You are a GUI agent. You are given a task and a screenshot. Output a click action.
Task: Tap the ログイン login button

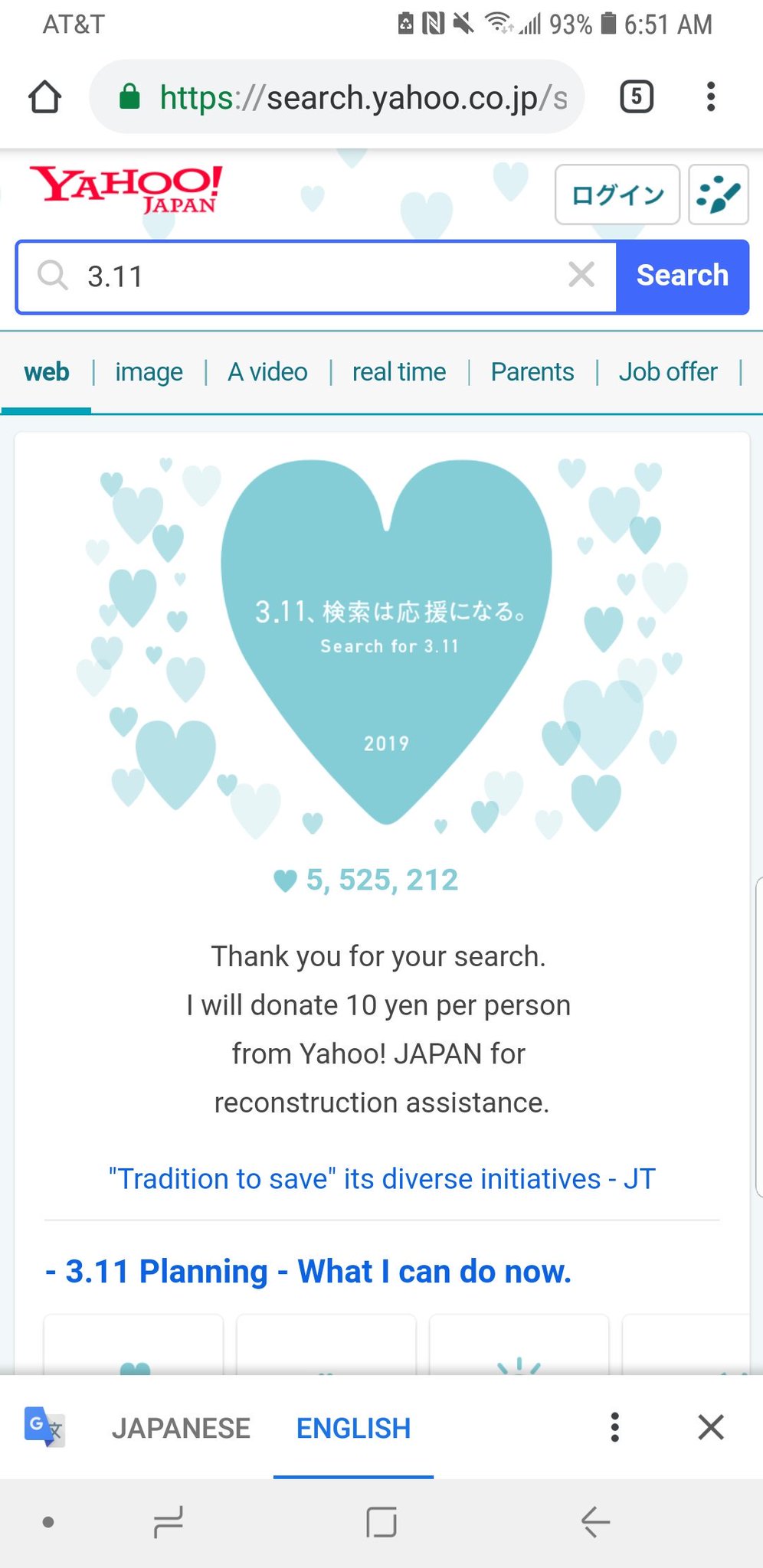point(617,194)
